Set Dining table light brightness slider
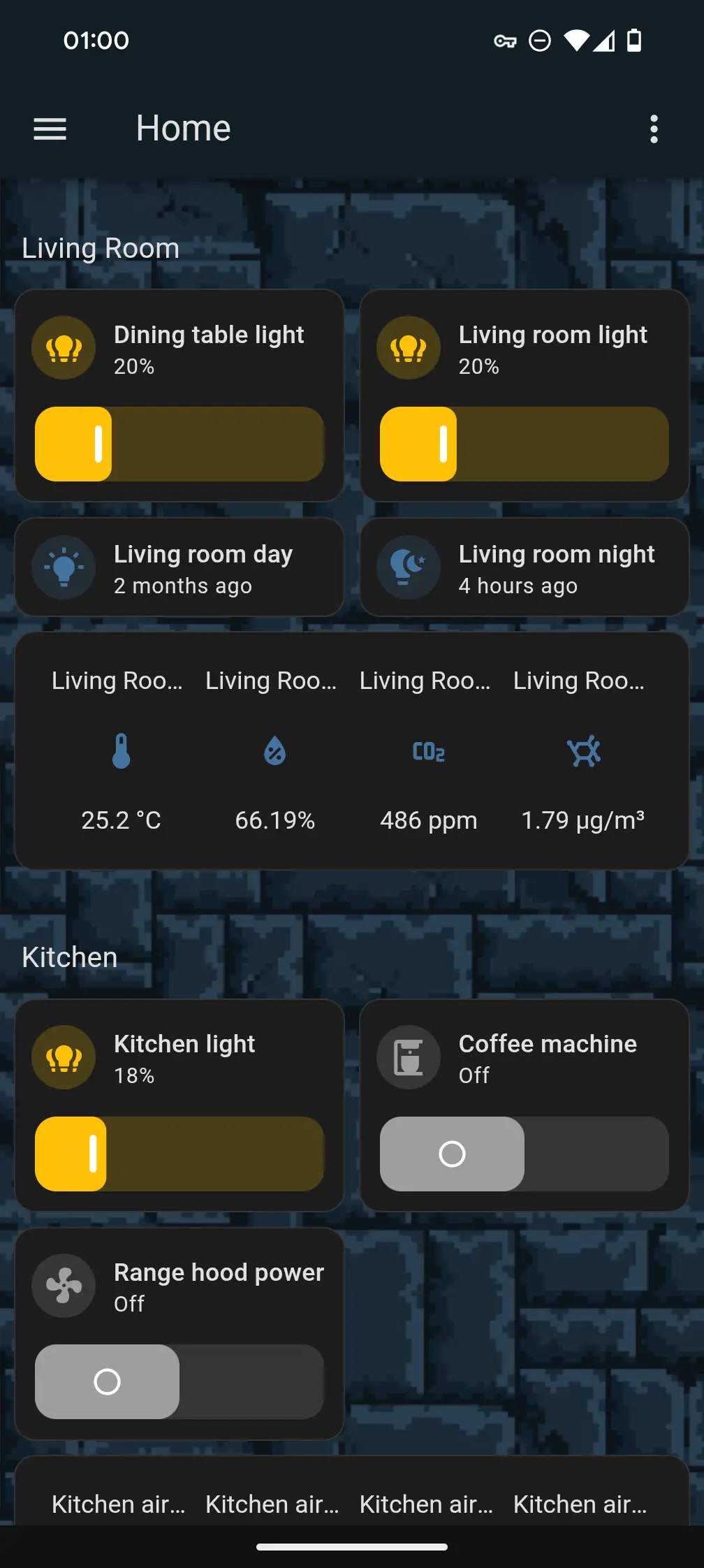The width and height of the screenshot is (704, 1568). coord(179,444)
